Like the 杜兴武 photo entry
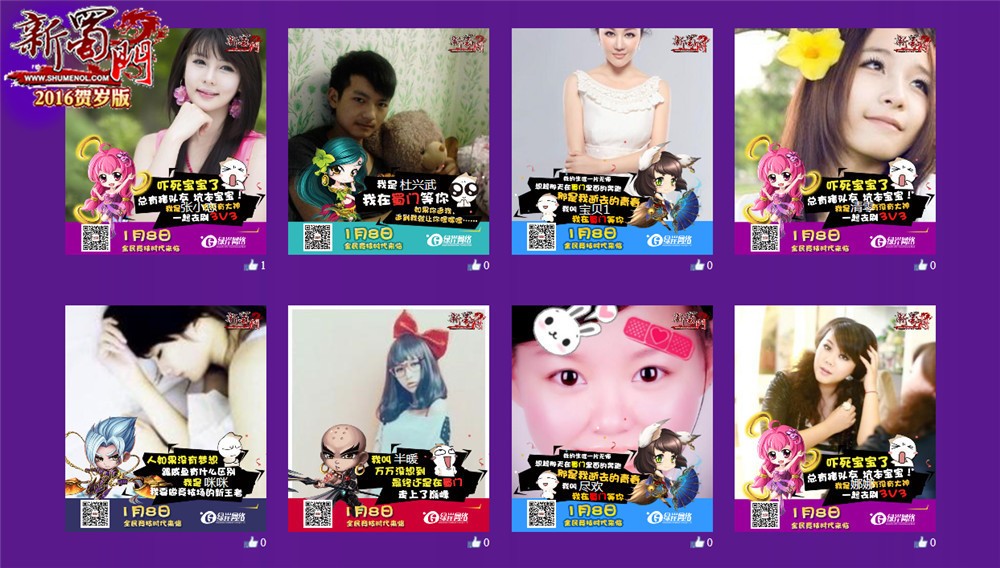The width and height of the screenshot is (1000, 568). click(475, 265)
